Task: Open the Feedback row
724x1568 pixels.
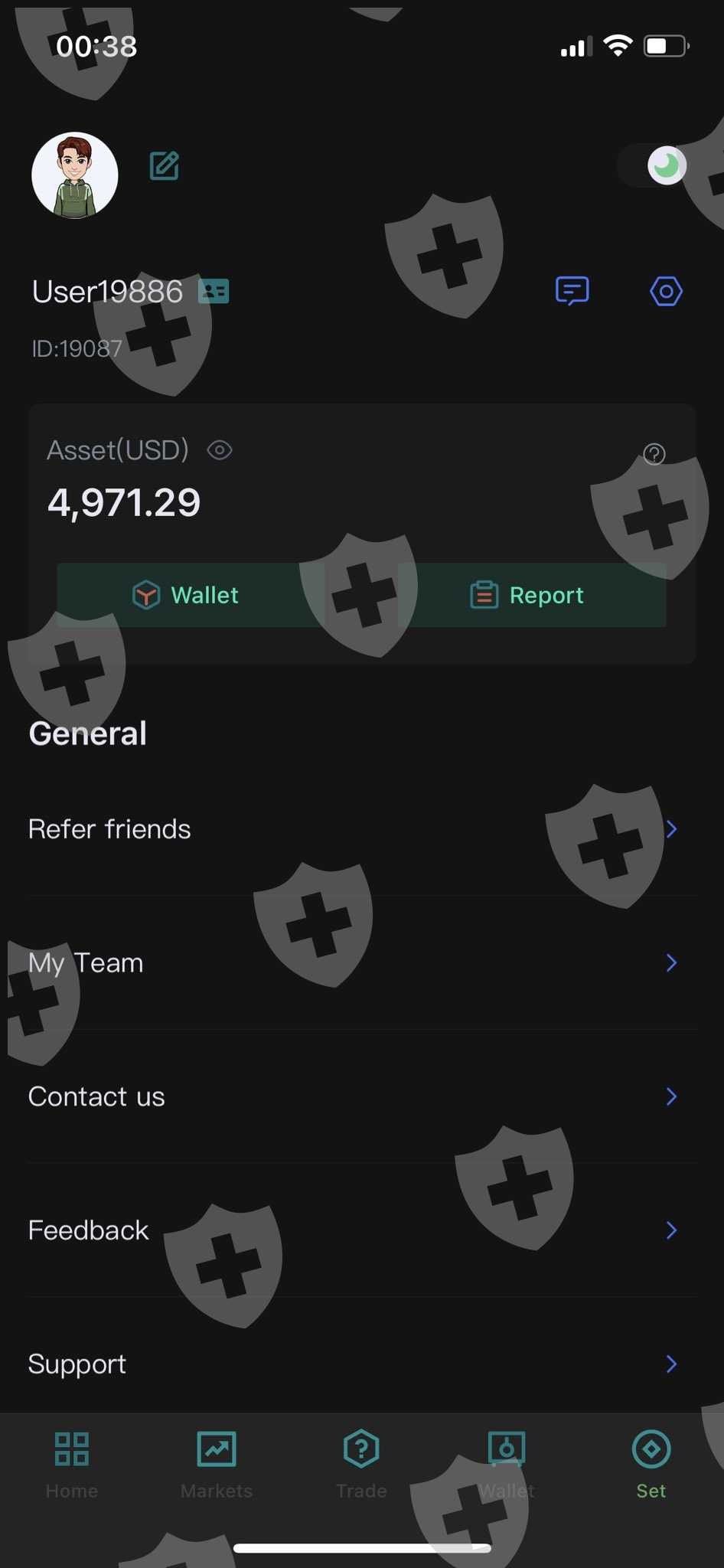Action: (362, 1230)
